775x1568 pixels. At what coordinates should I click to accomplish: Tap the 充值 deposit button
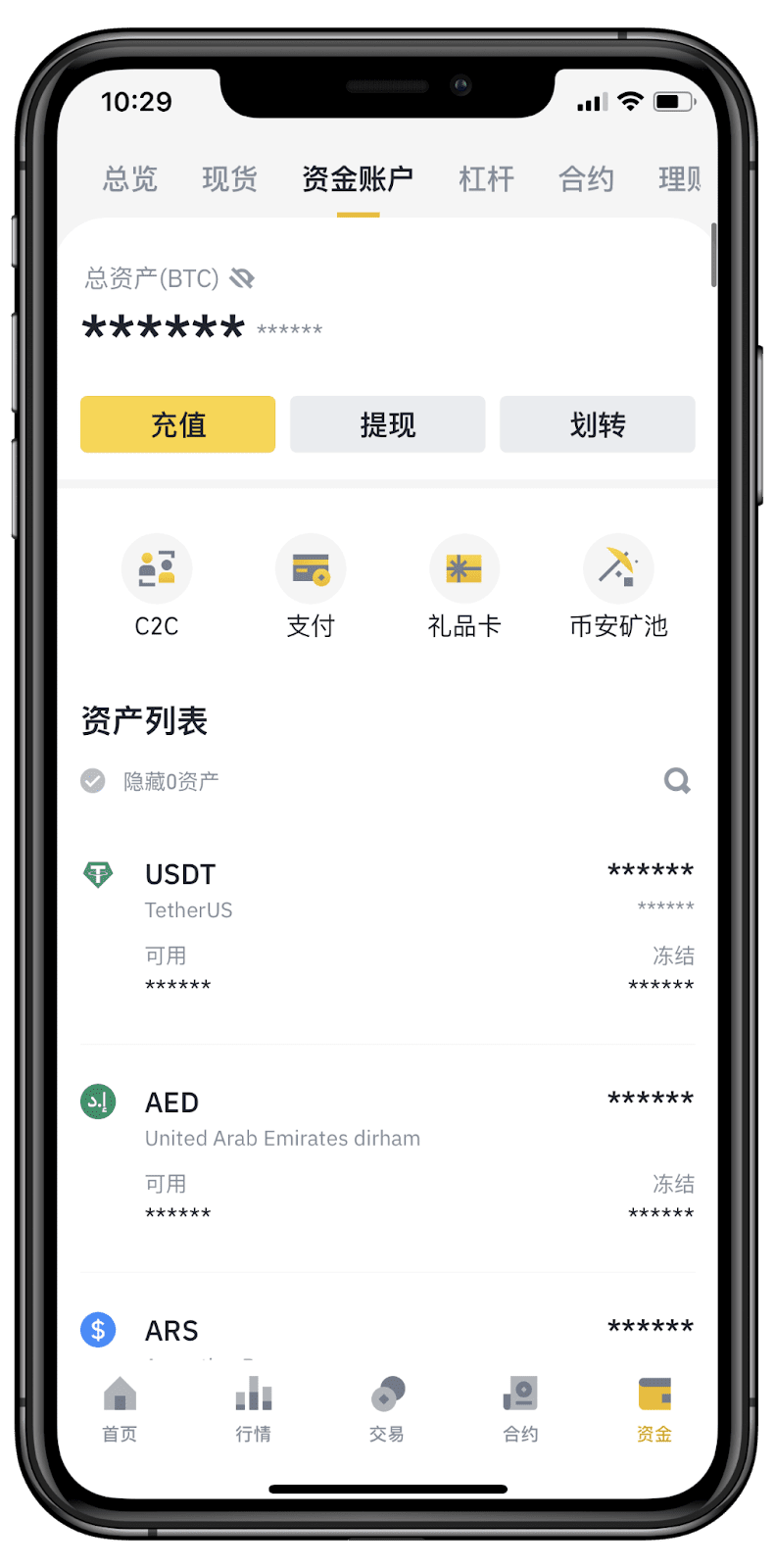point(177,424)
